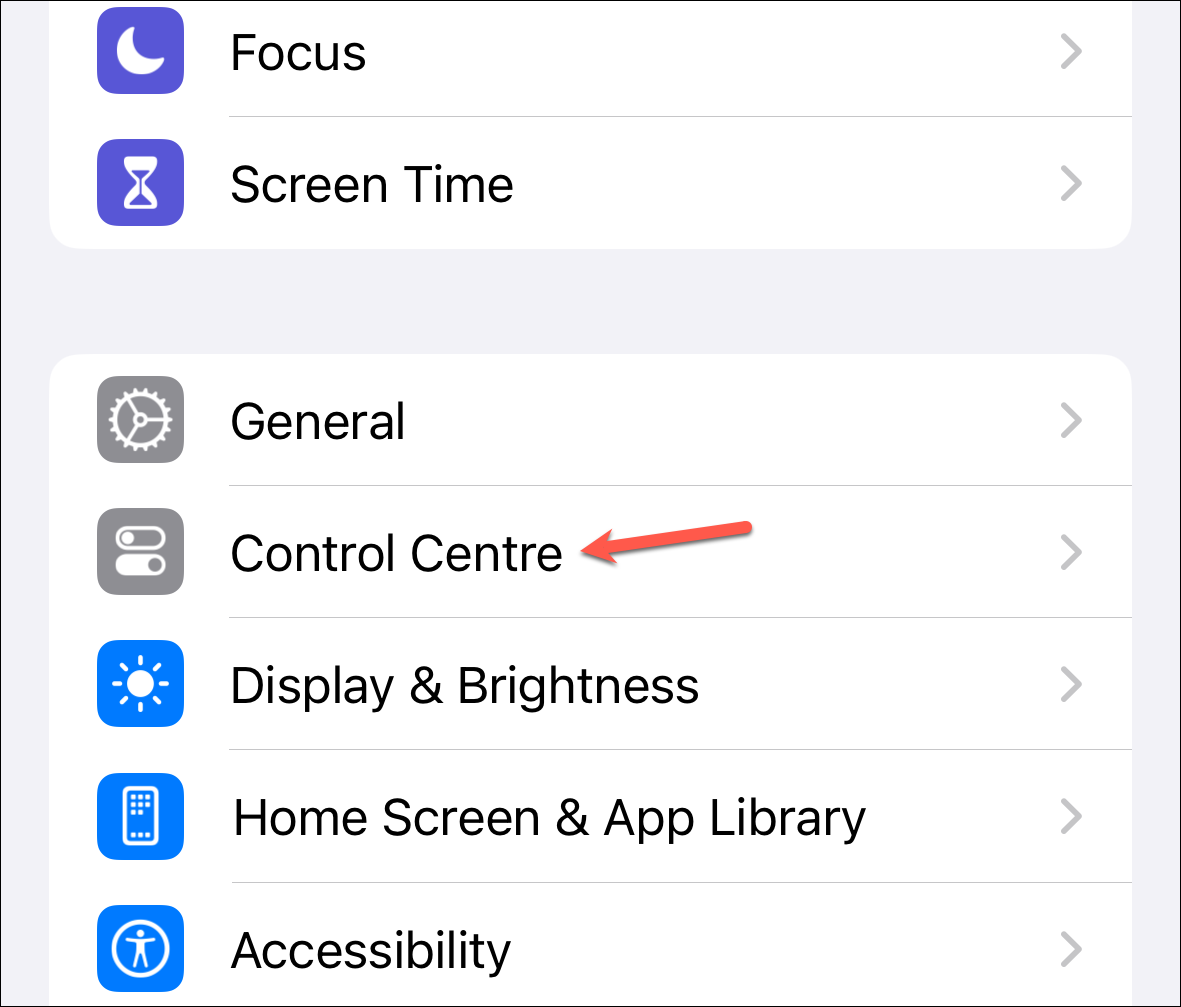The image size is (1181, 1007).
Task: Open Accessibility settings
Action: [371, 949]
